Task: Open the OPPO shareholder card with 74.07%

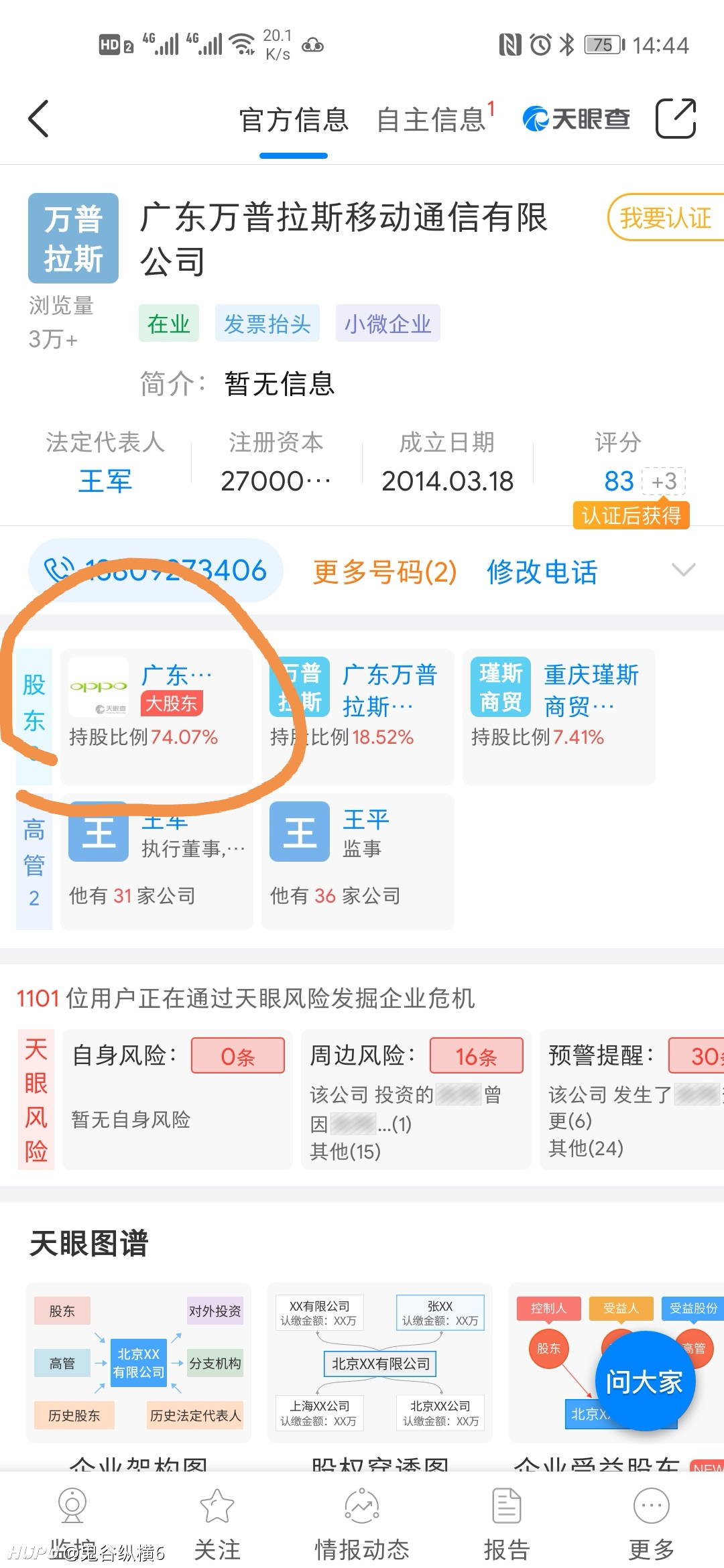Action: pos(157,716)
